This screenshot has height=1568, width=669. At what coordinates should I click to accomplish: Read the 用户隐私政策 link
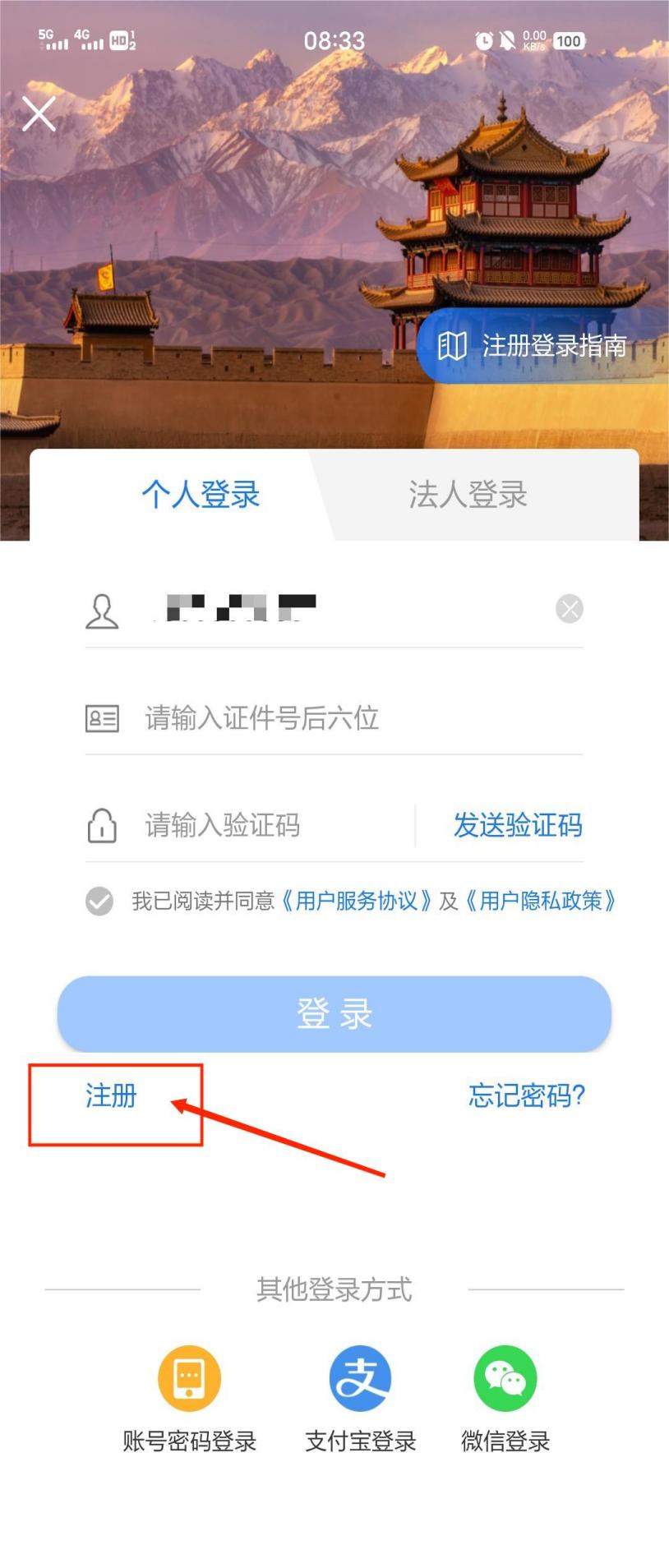540,901
